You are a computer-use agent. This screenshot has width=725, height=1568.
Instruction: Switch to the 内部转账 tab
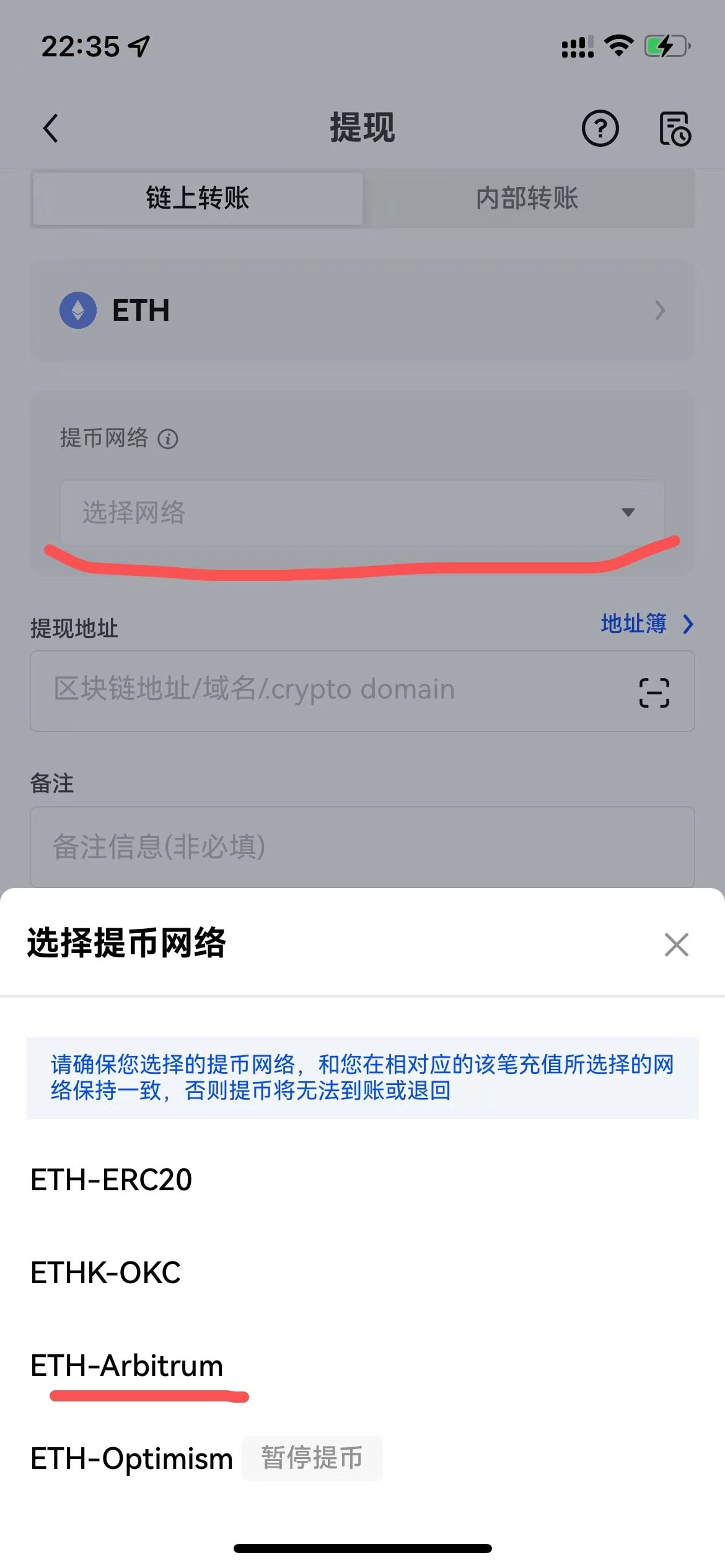[527, 198]
